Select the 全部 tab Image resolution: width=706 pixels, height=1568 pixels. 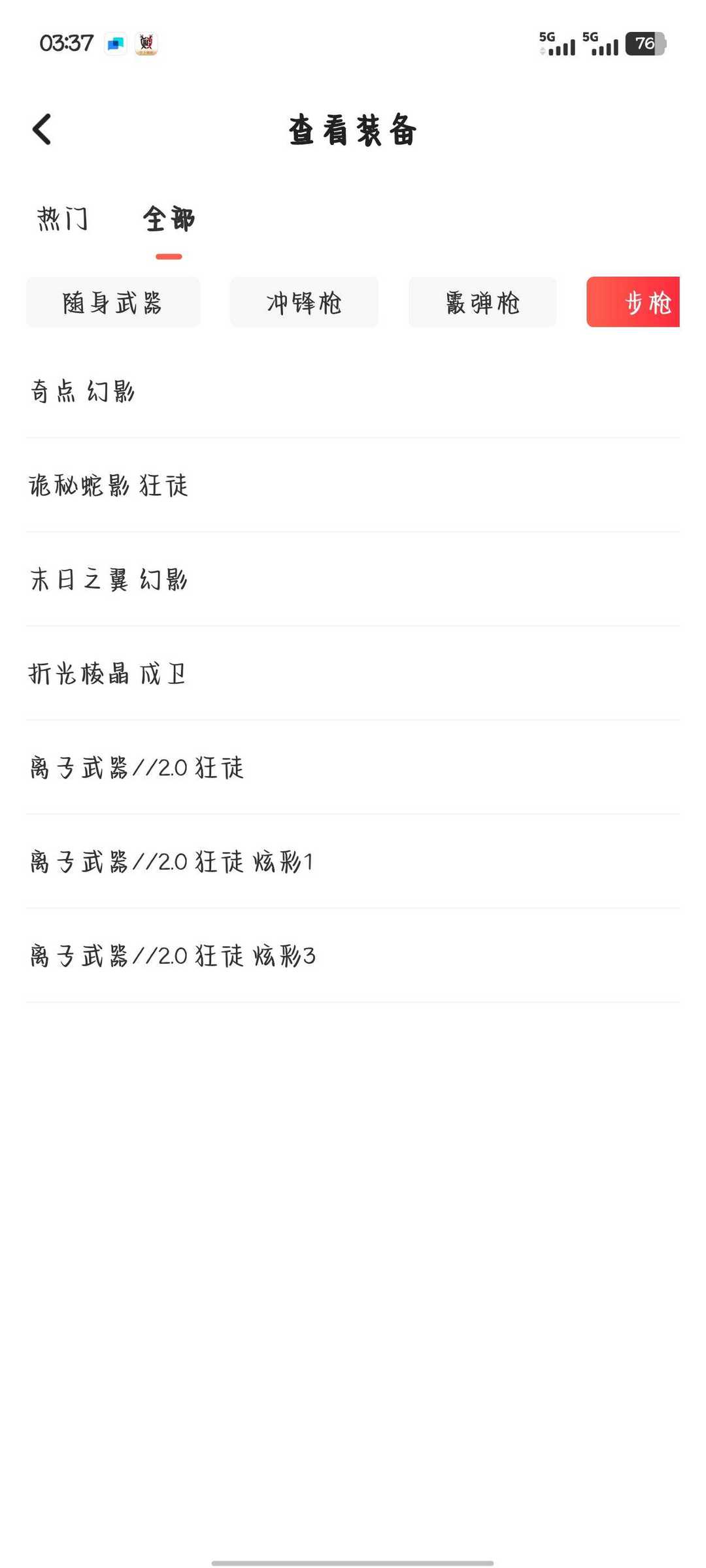point(169,219)
